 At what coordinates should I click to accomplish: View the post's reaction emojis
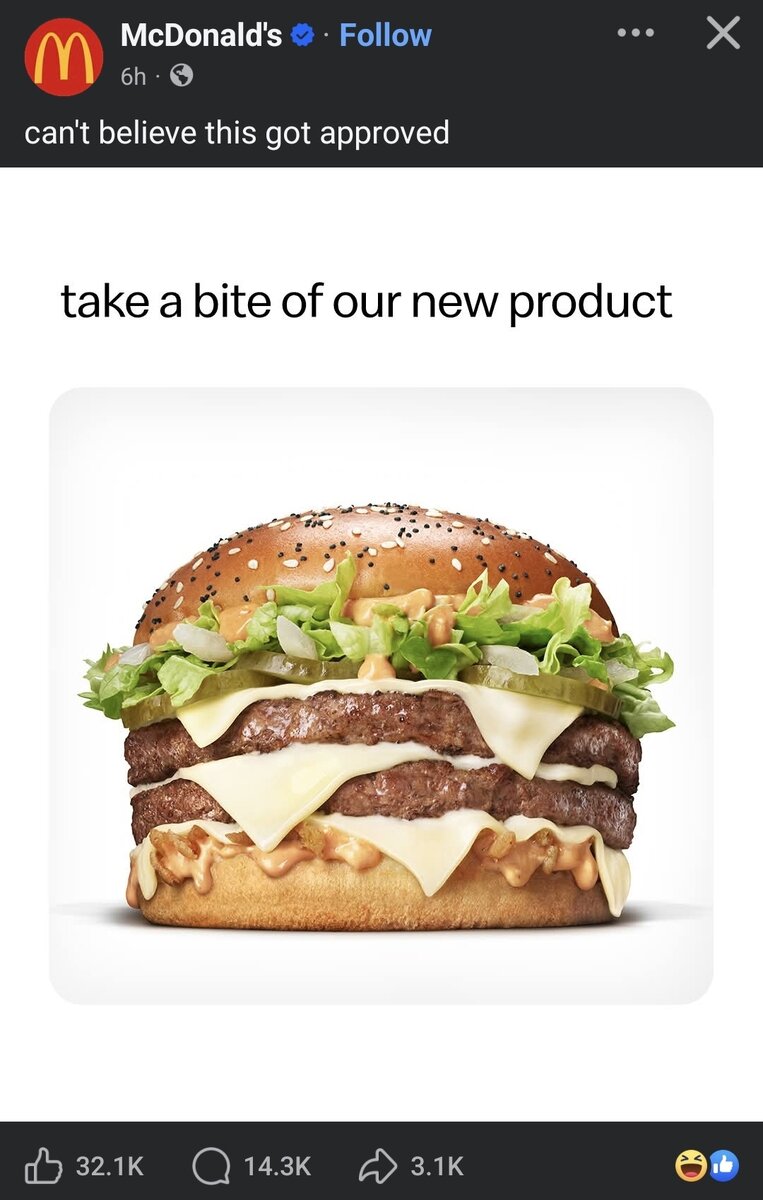click(x=707, y=1165)
